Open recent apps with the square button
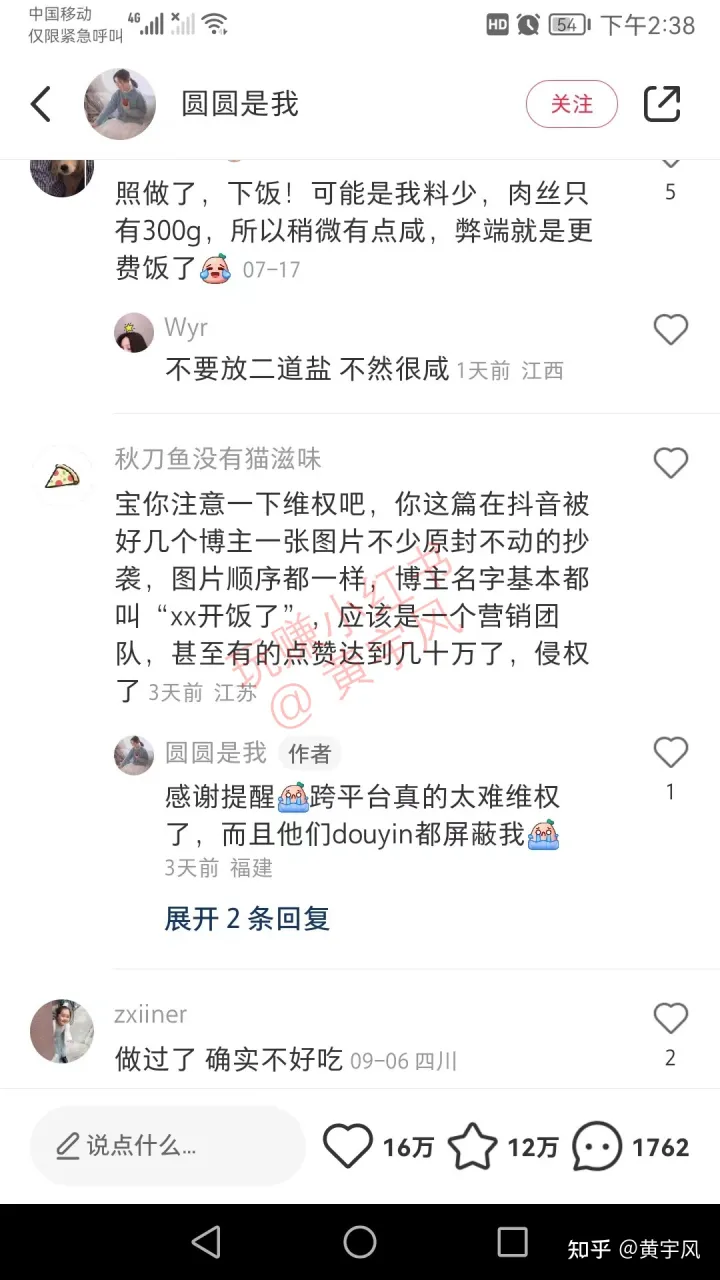 512,1242
